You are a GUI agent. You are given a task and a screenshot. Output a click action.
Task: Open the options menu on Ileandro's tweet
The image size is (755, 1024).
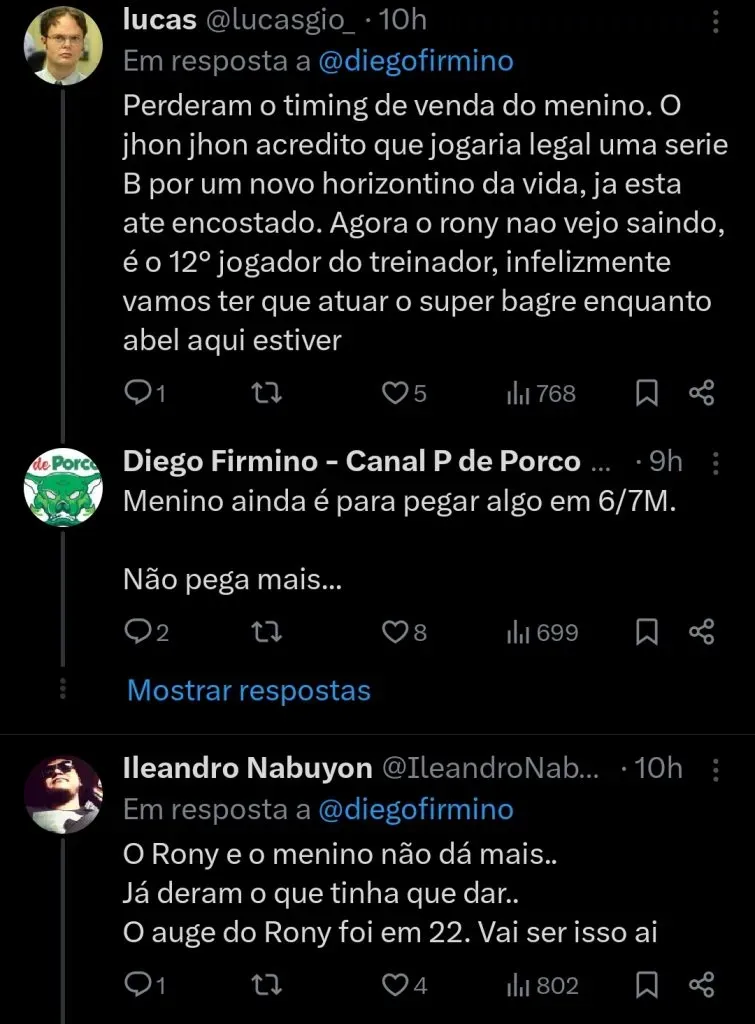tap(717, 769)
